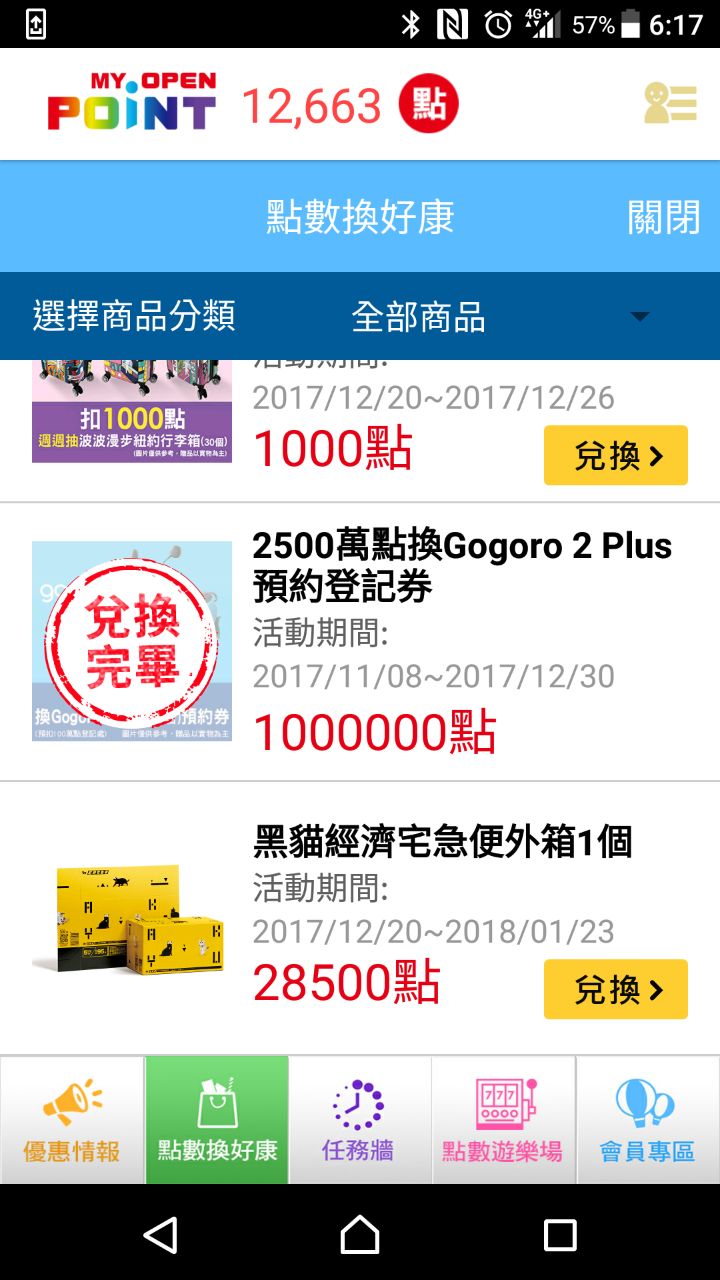Switch to the 會員專區 tab

[x=647, y=1120]
